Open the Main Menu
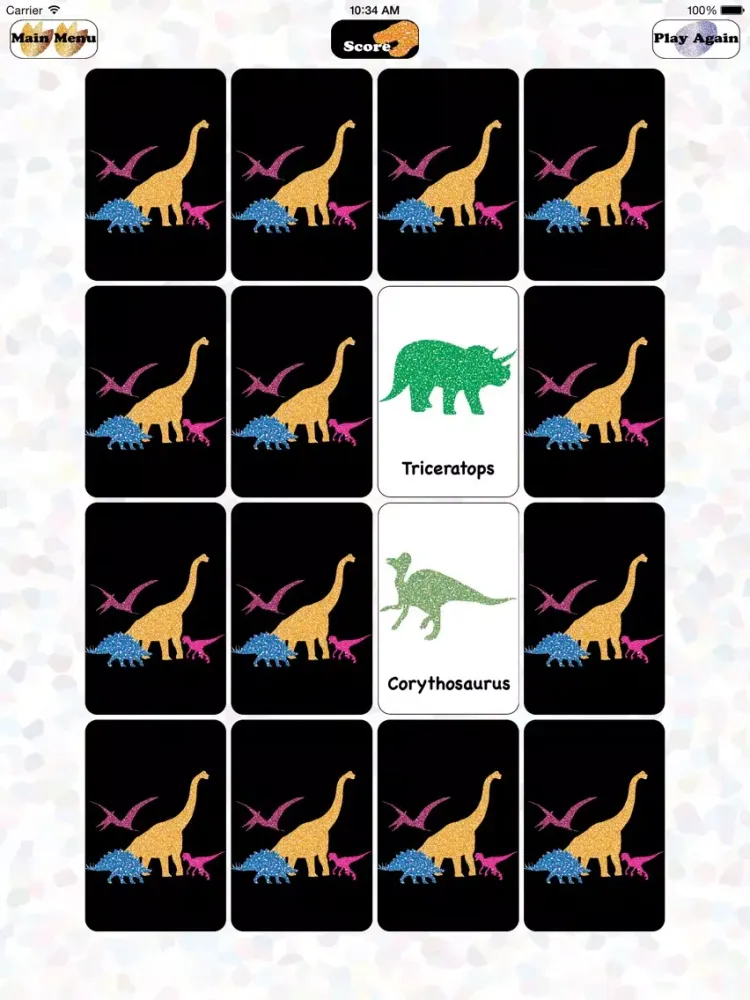This screenshot has height=1000, width=750. [x=52, y=38]
